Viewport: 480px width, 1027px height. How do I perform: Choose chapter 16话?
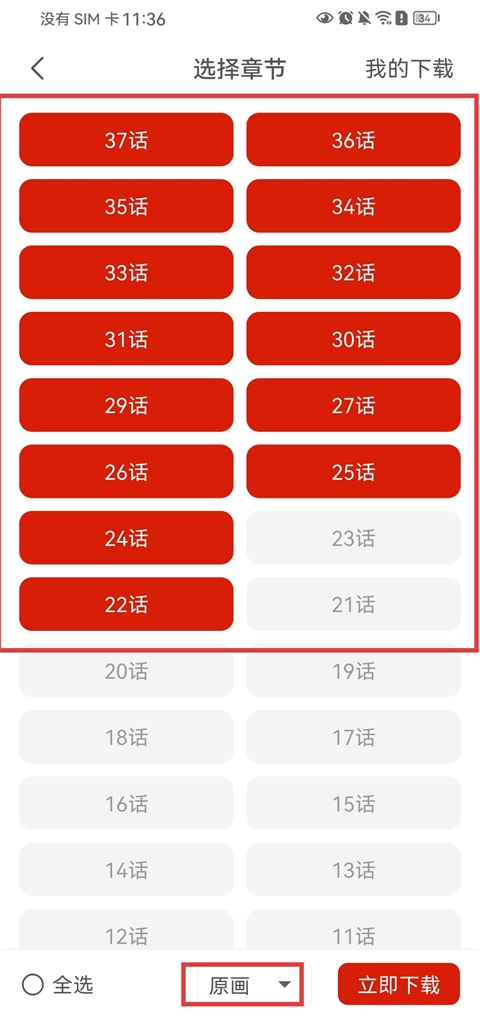(x=126, y=803)
